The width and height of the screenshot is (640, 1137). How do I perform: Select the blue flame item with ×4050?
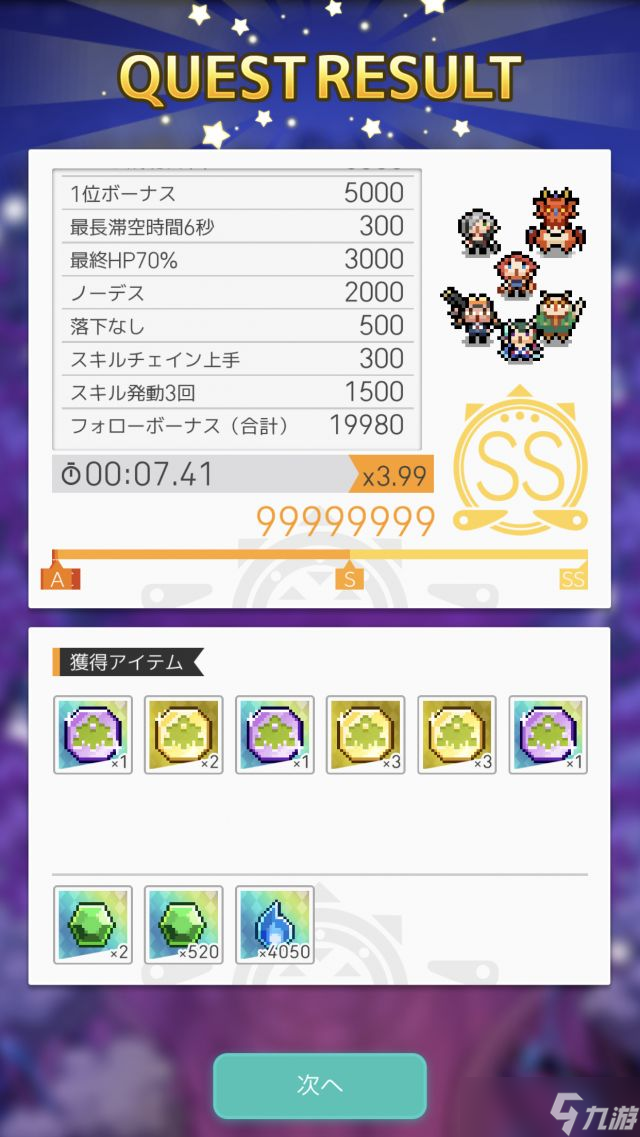coord(275,924)
